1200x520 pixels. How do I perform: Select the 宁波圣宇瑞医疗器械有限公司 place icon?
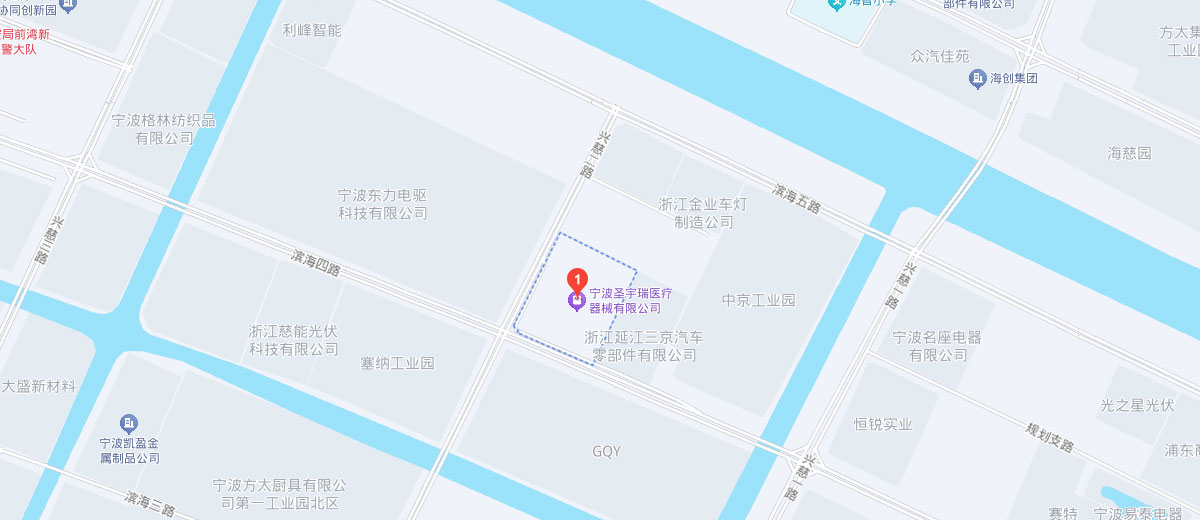click(x=577, y=299)
